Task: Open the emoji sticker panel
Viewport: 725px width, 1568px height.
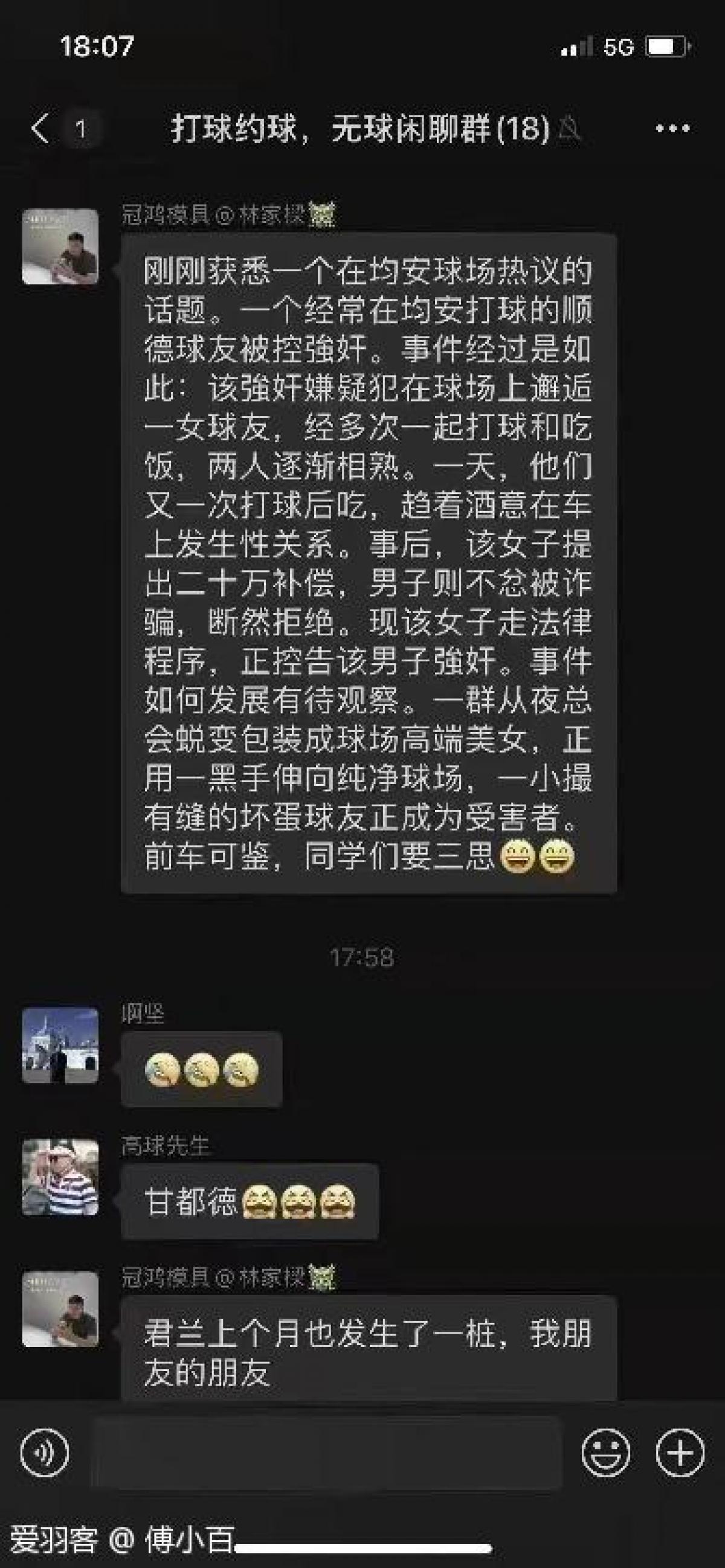Action: 606,1453
